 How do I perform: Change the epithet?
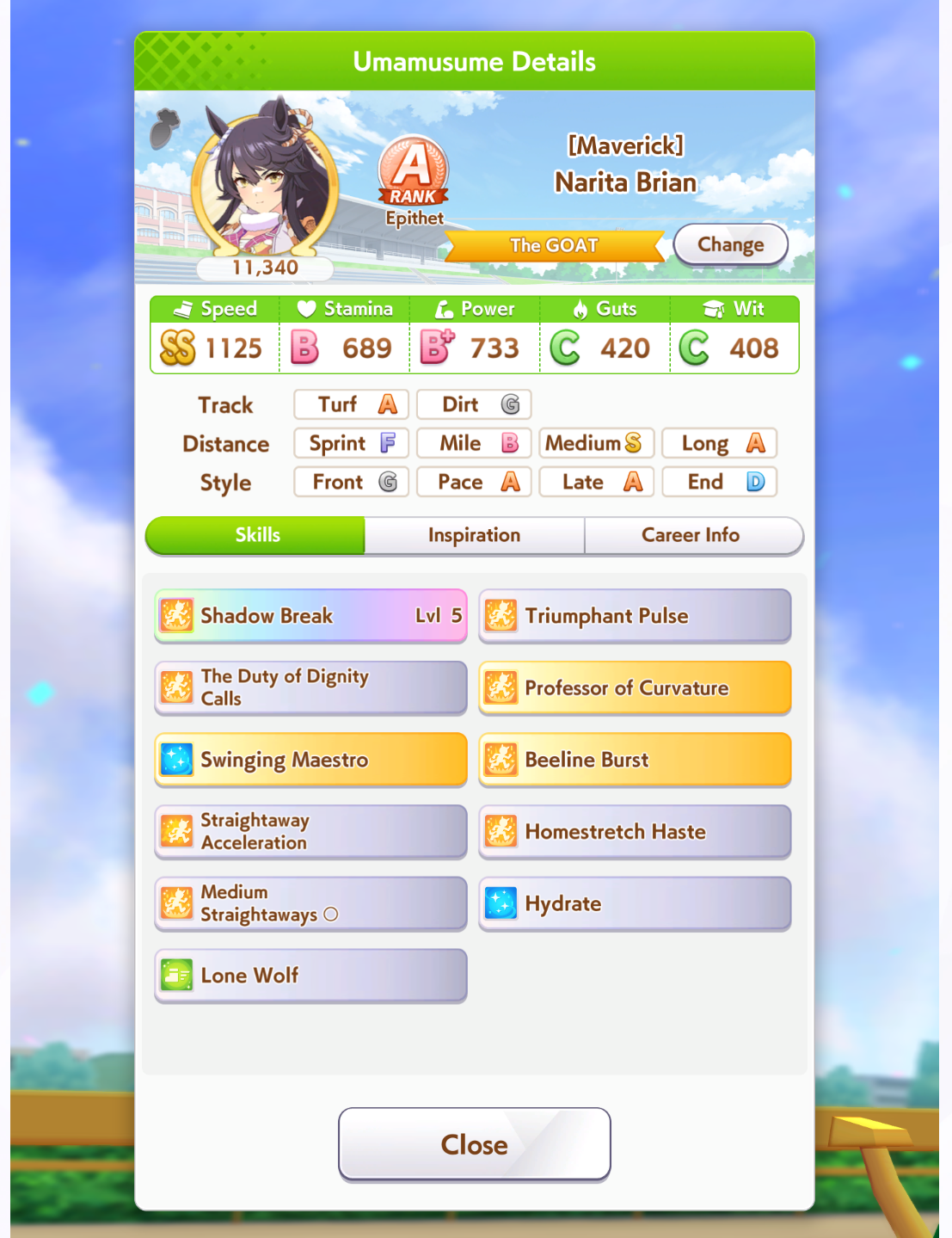click(730, 244)
